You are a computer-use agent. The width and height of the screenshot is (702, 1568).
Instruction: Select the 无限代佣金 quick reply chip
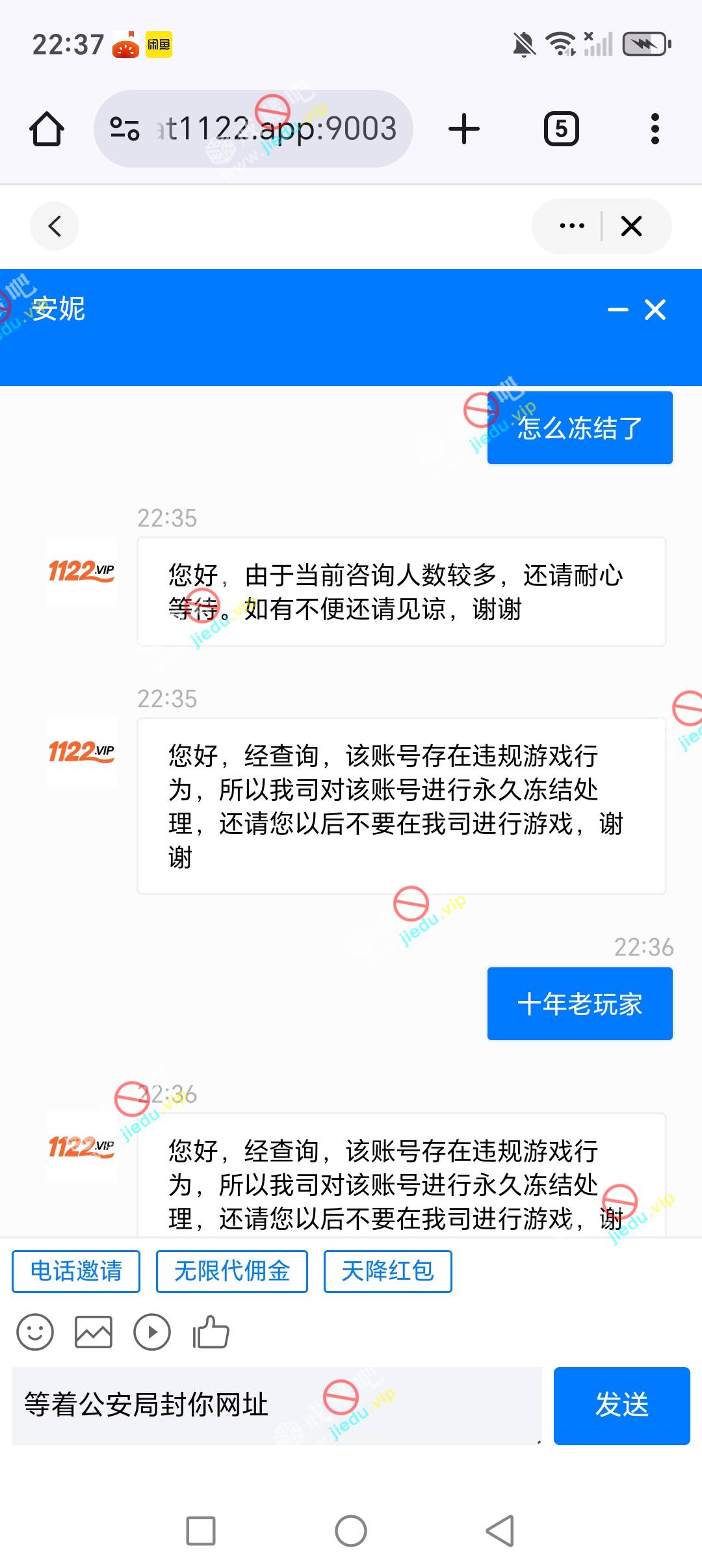(232, 1271)
